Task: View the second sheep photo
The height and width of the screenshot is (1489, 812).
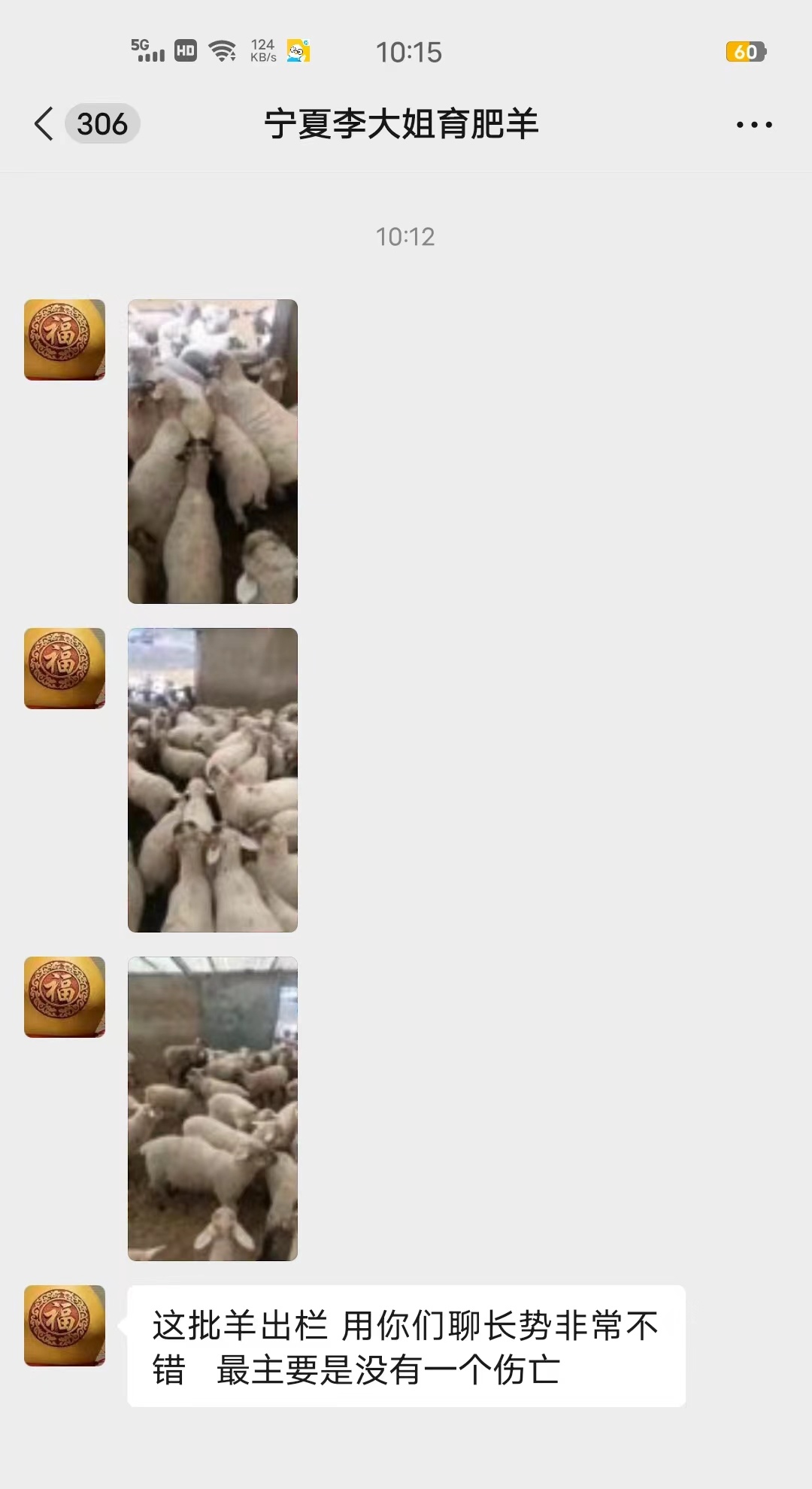Action: click(x=213, y=780)
